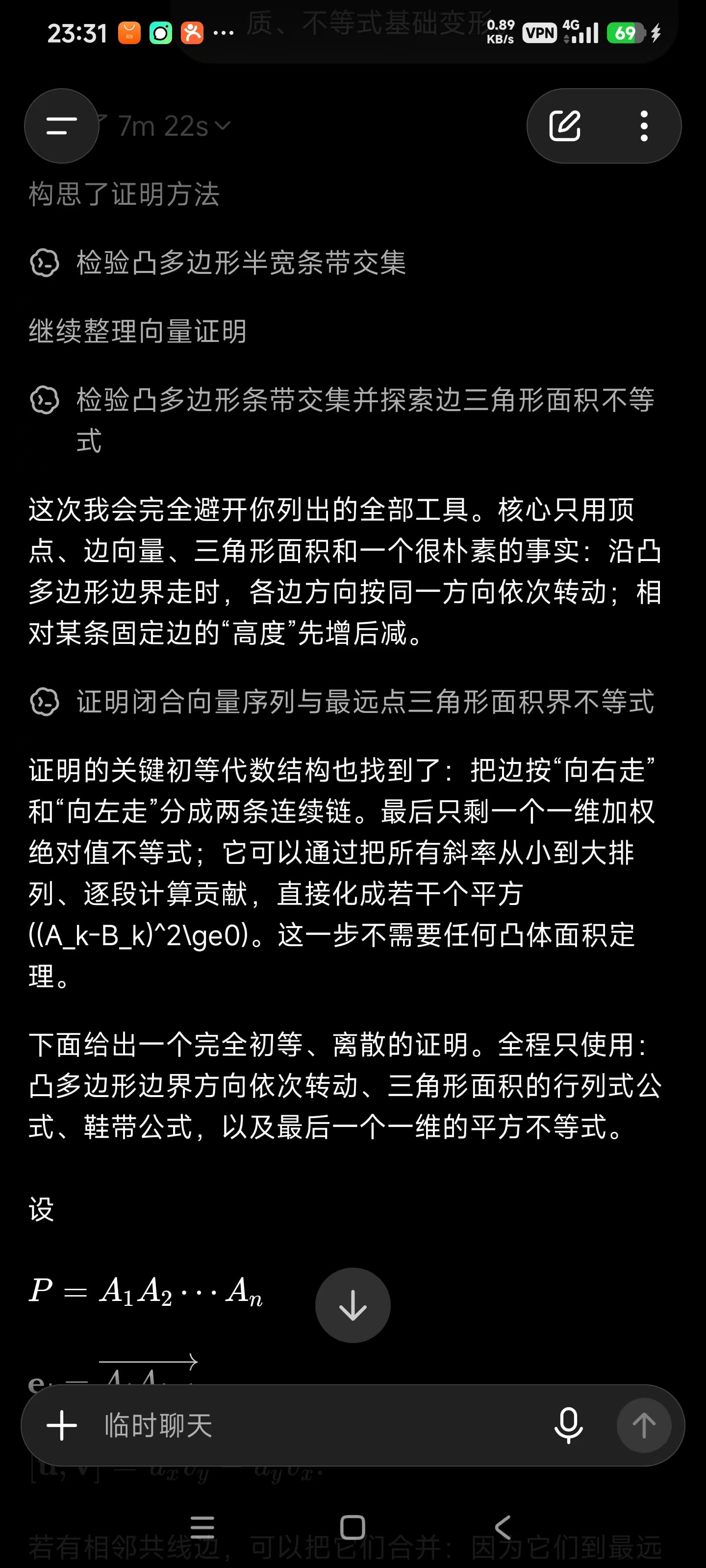Viewport: 706px width, 1568px height.
Task: Start a new chat with compose icon
Action: pos(565,126)
